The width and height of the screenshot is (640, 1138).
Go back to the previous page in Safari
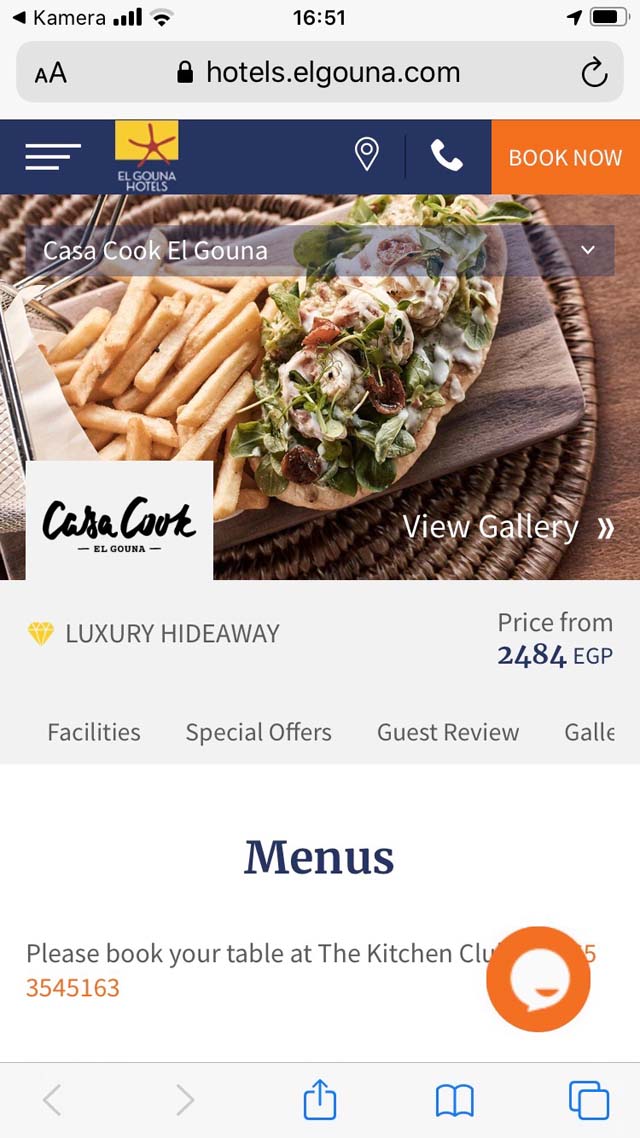tap(52, 1101)
